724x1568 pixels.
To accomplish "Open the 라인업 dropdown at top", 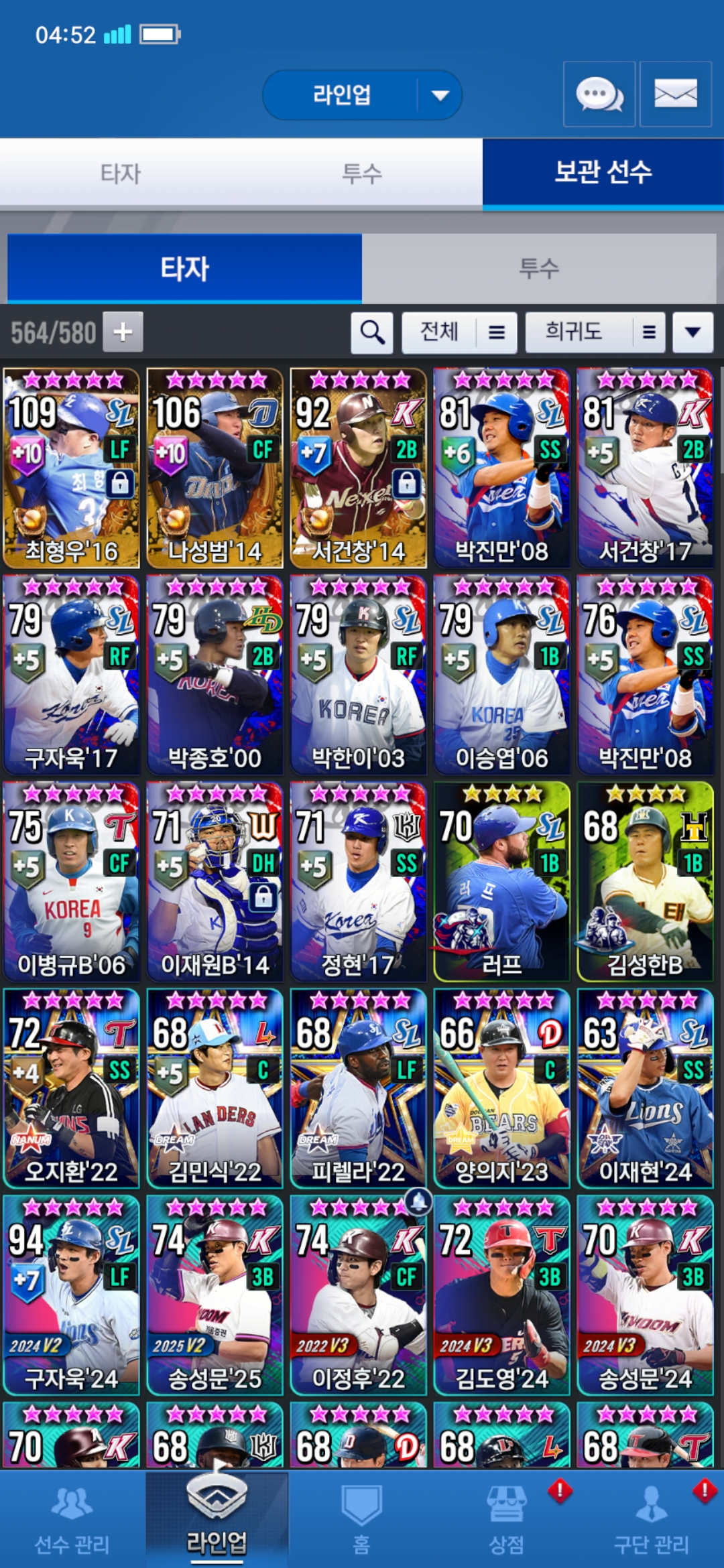I will pyautogui.click(x=362, y=95).
